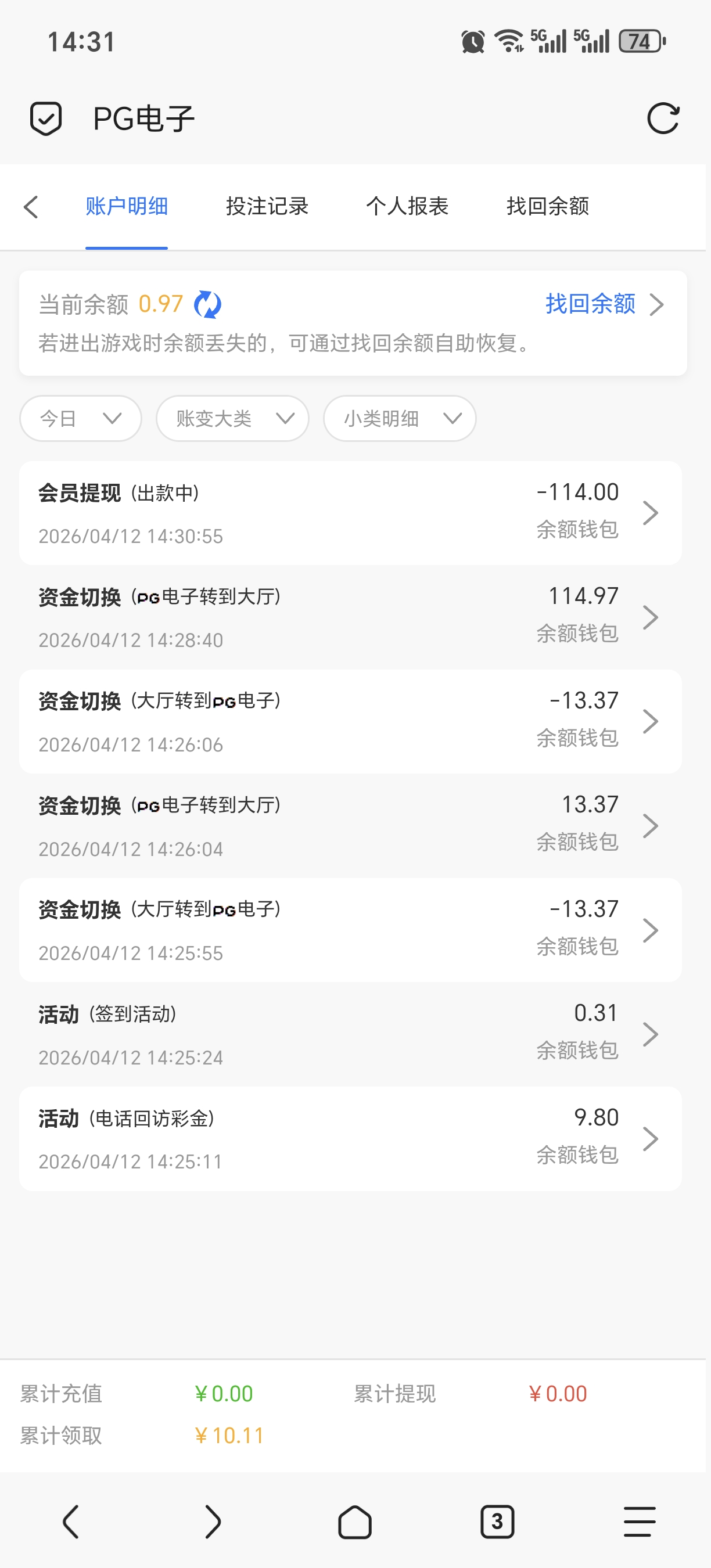Open the browser tabs switcher showing 3
The image size is (711, 1568).
(497, 1522)
